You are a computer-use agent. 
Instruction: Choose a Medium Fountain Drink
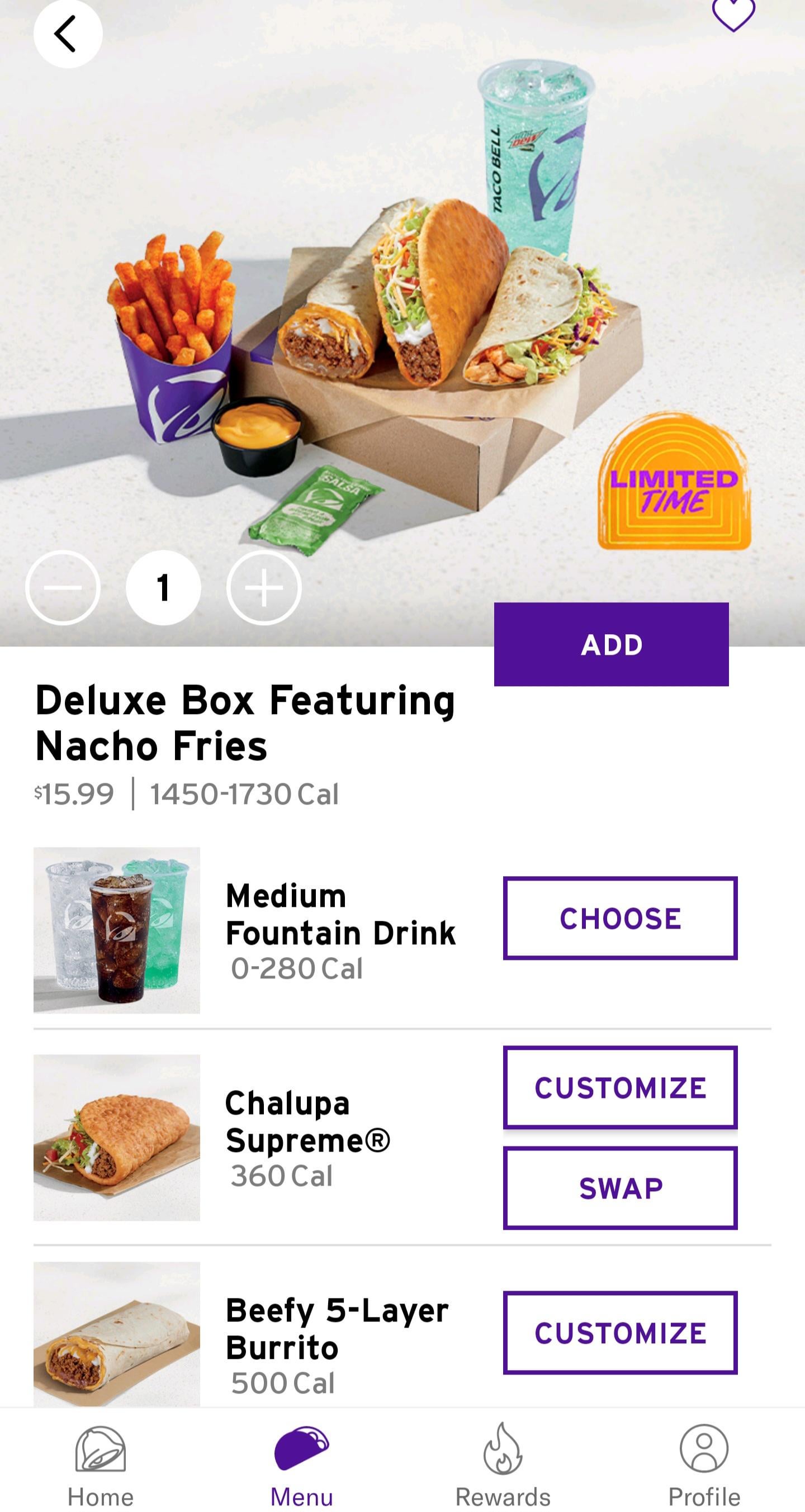(620, 918)
